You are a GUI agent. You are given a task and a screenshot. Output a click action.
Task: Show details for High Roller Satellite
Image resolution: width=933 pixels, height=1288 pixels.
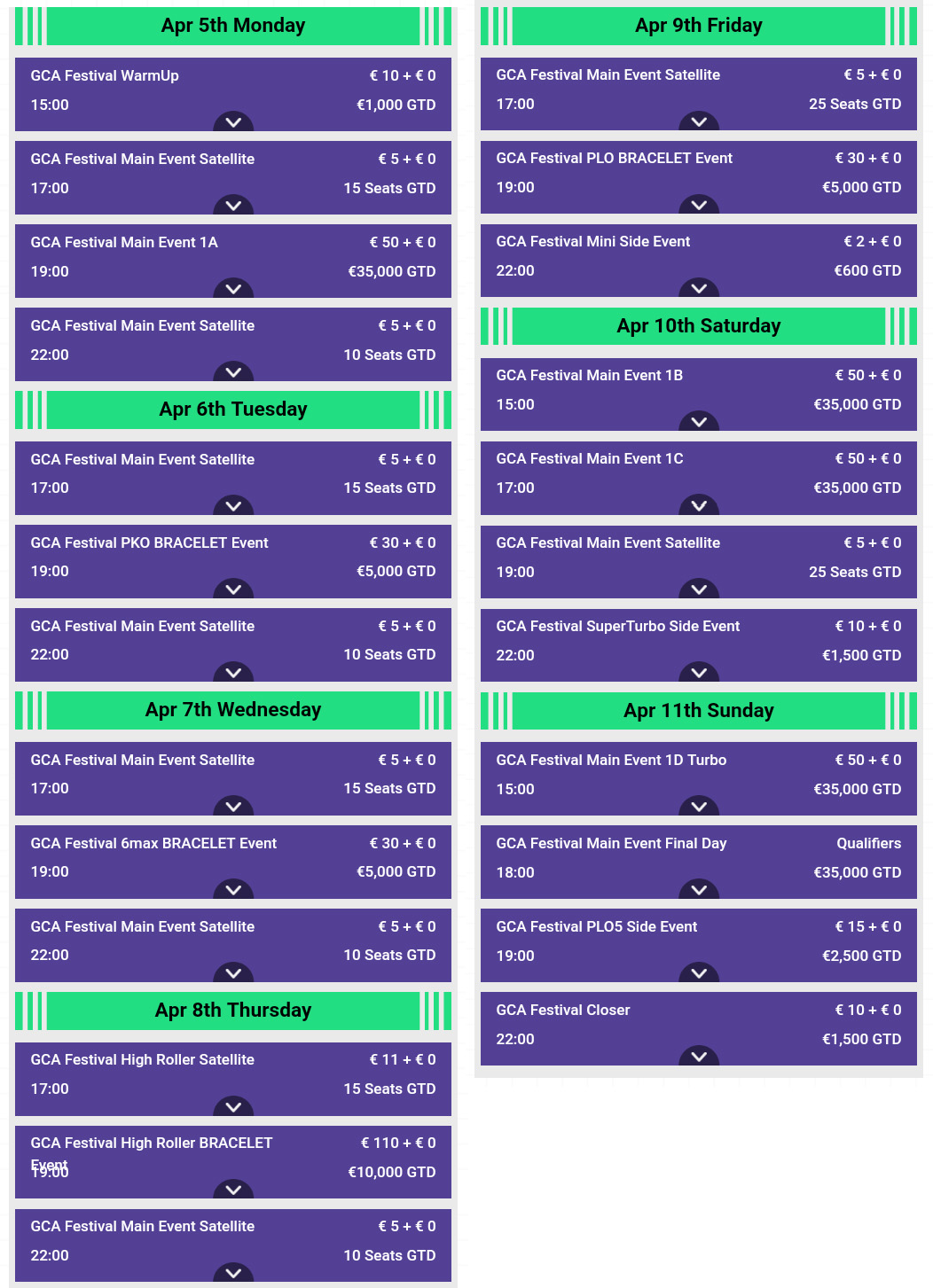233,1106
